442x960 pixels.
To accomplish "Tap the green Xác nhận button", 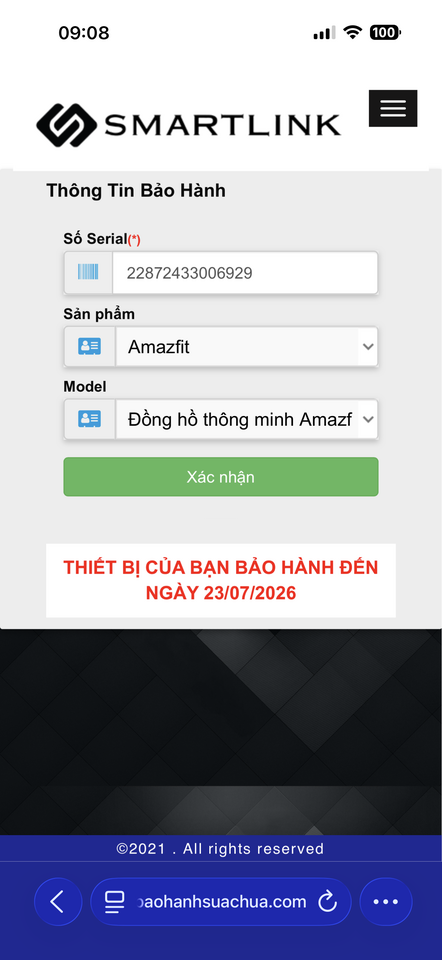I will pos(221,477).
